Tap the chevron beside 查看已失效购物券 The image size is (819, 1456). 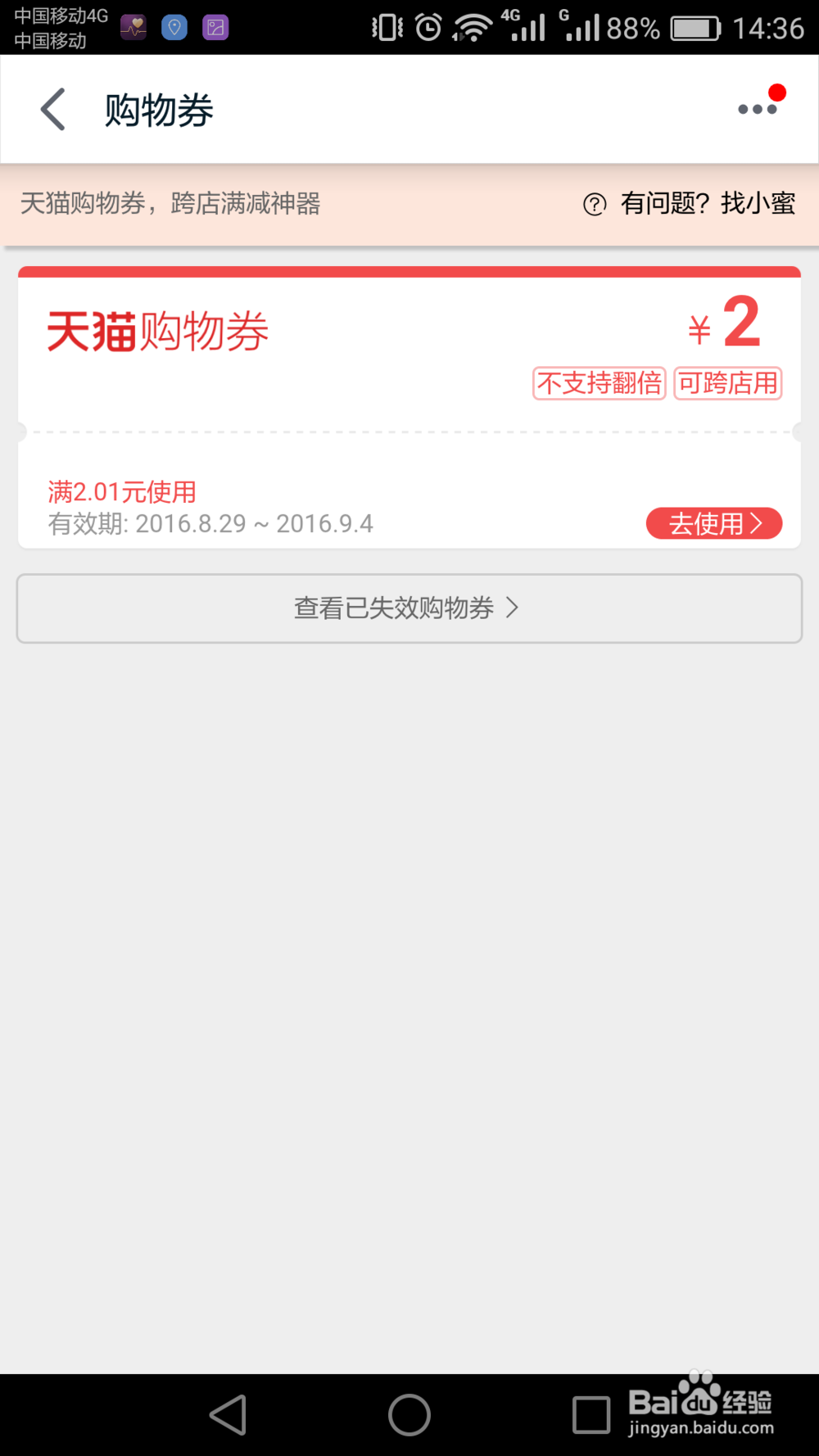pos(514,608)
